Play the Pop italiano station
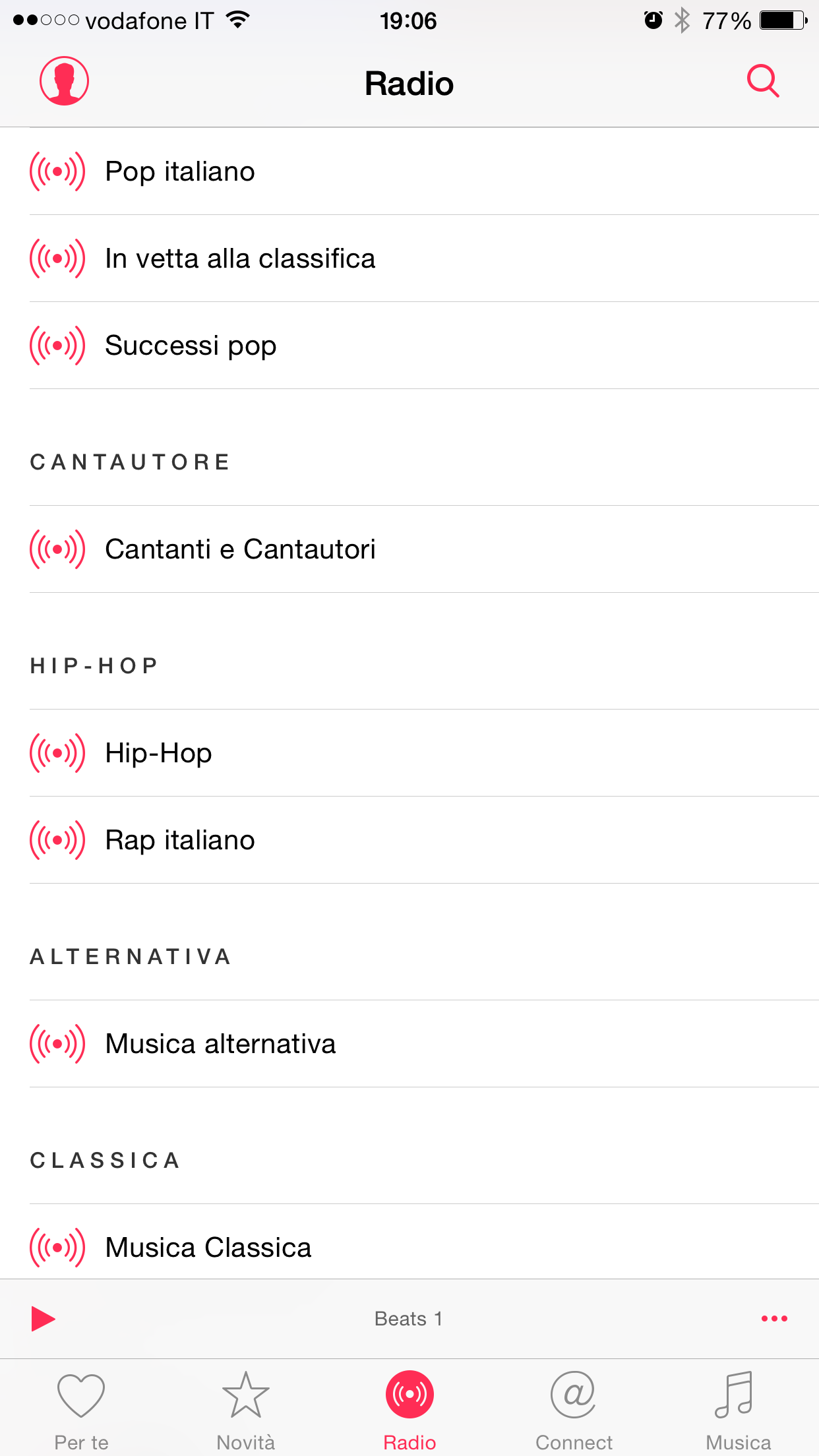Viewport: 819px width, 1456px height. (x=180, y=171)
